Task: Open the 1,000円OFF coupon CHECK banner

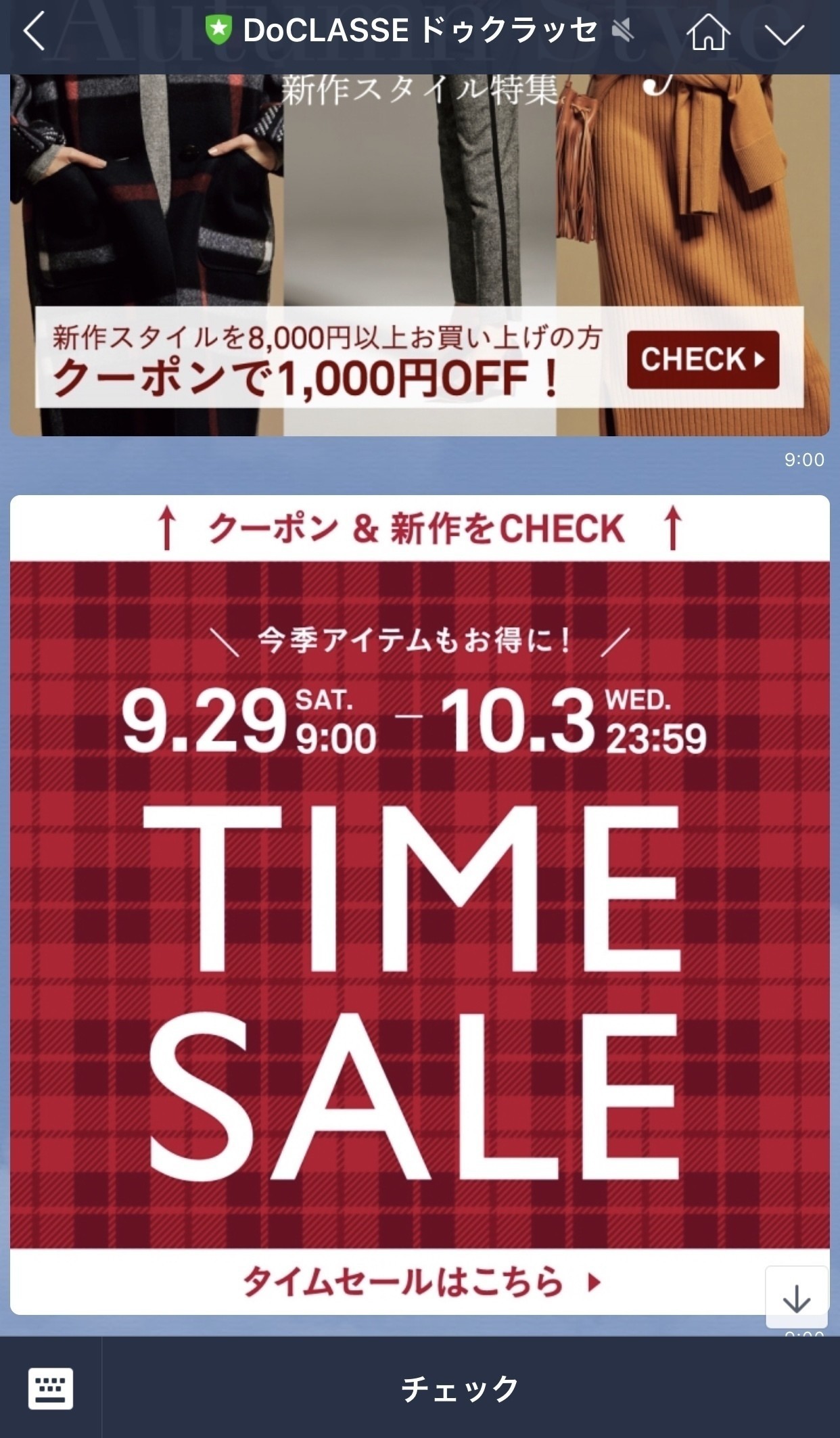Action: point(702,359)
